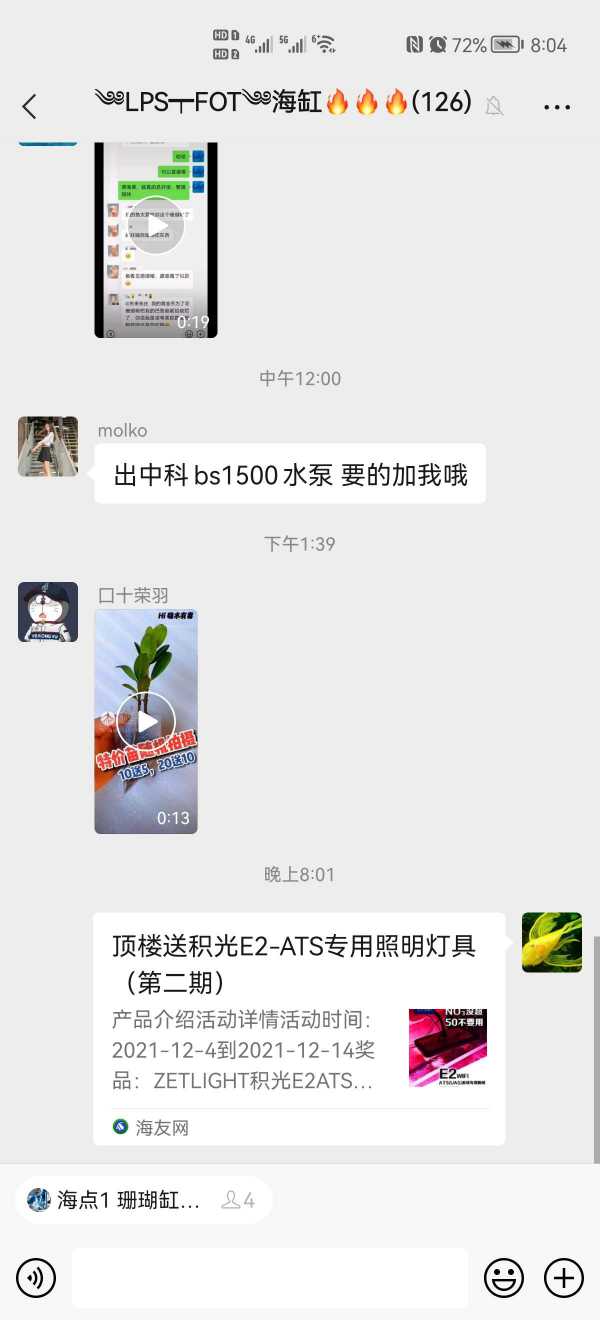Open the group chat overflow menu

coord(557,106)
